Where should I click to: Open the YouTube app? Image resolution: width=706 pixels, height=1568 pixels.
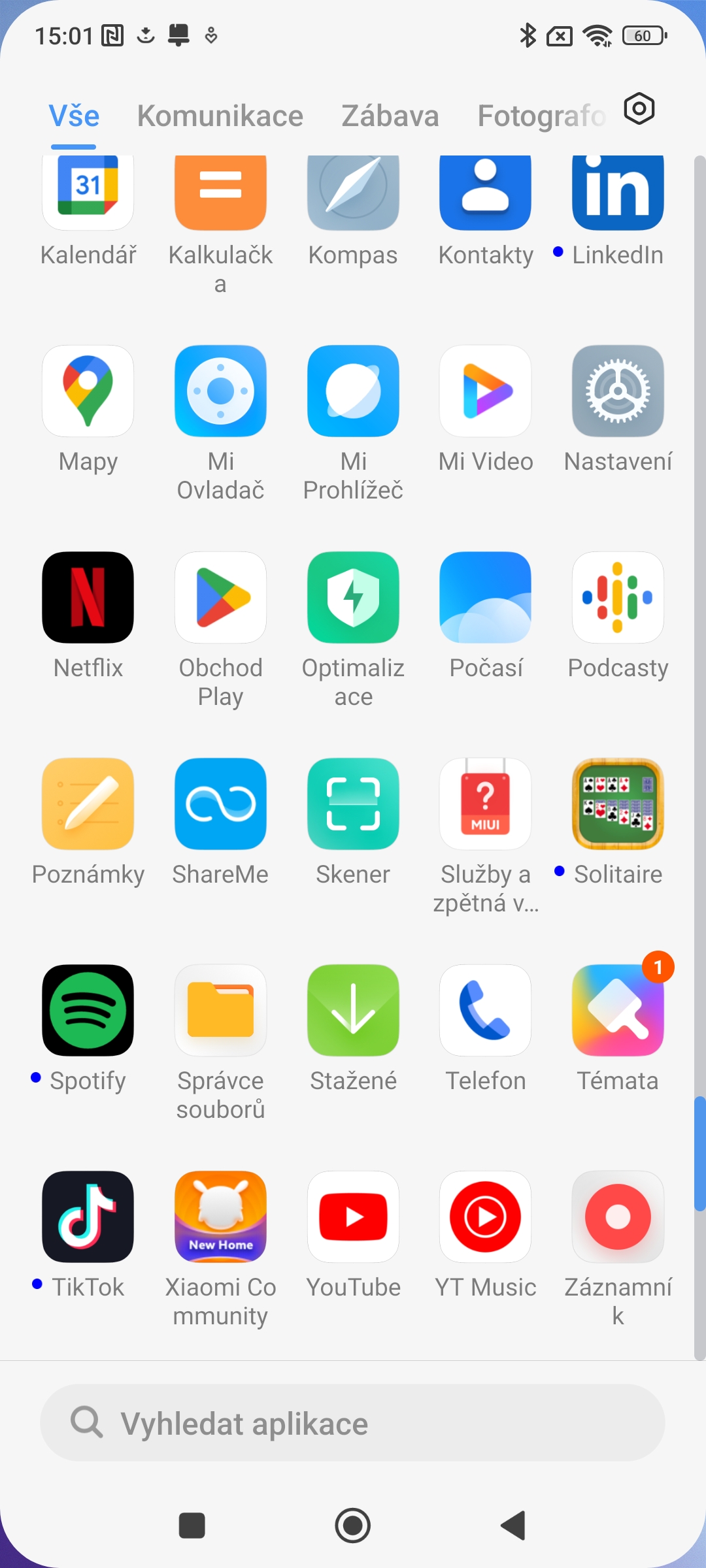click(353, 1217)
